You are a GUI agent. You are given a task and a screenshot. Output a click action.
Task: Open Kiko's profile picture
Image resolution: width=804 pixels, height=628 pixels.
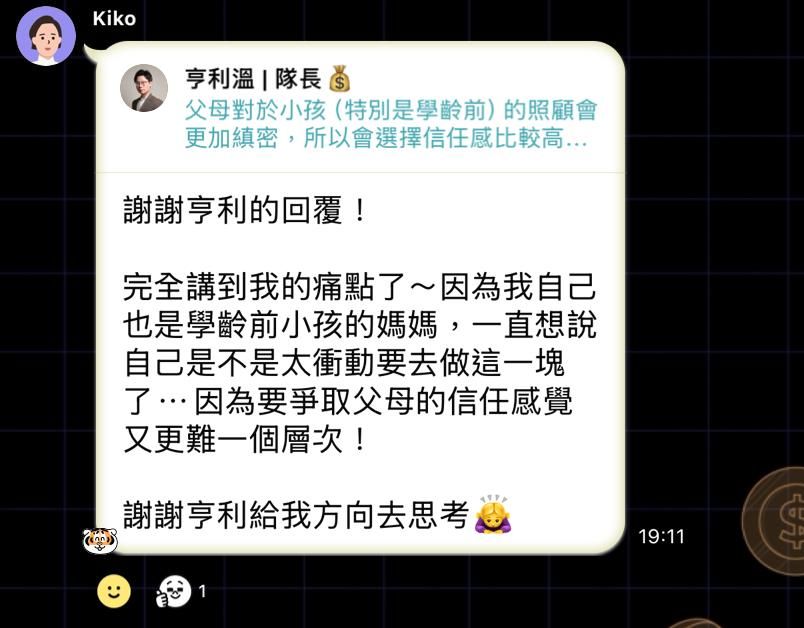point(46,36)
